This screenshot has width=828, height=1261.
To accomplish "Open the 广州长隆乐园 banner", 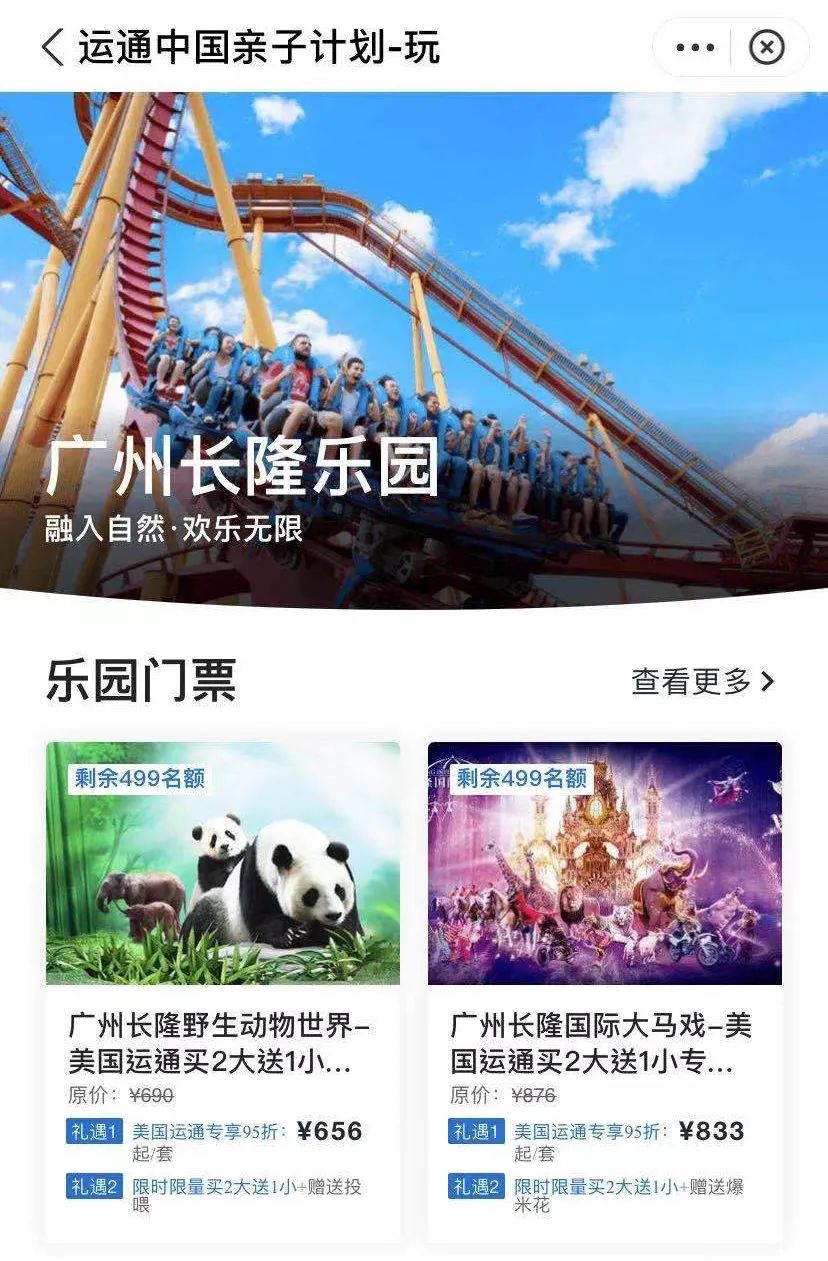I will pos(414,350).
